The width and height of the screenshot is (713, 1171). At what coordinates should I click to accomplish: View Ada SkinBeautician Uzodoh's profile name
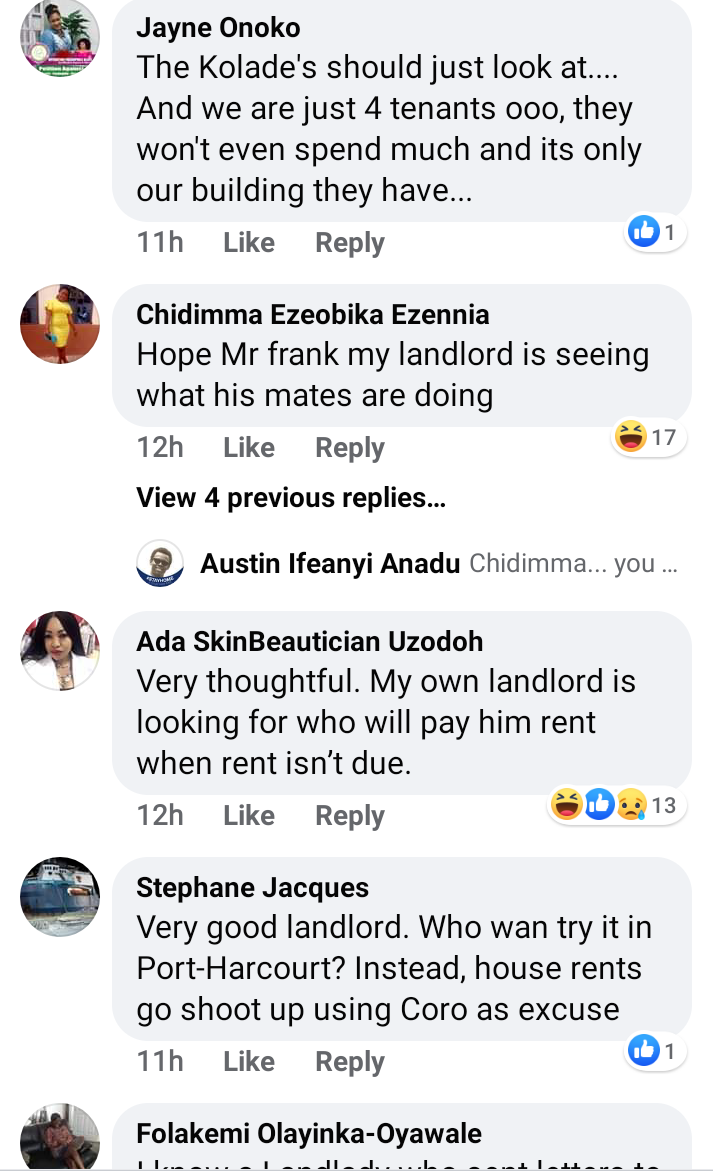310,641
